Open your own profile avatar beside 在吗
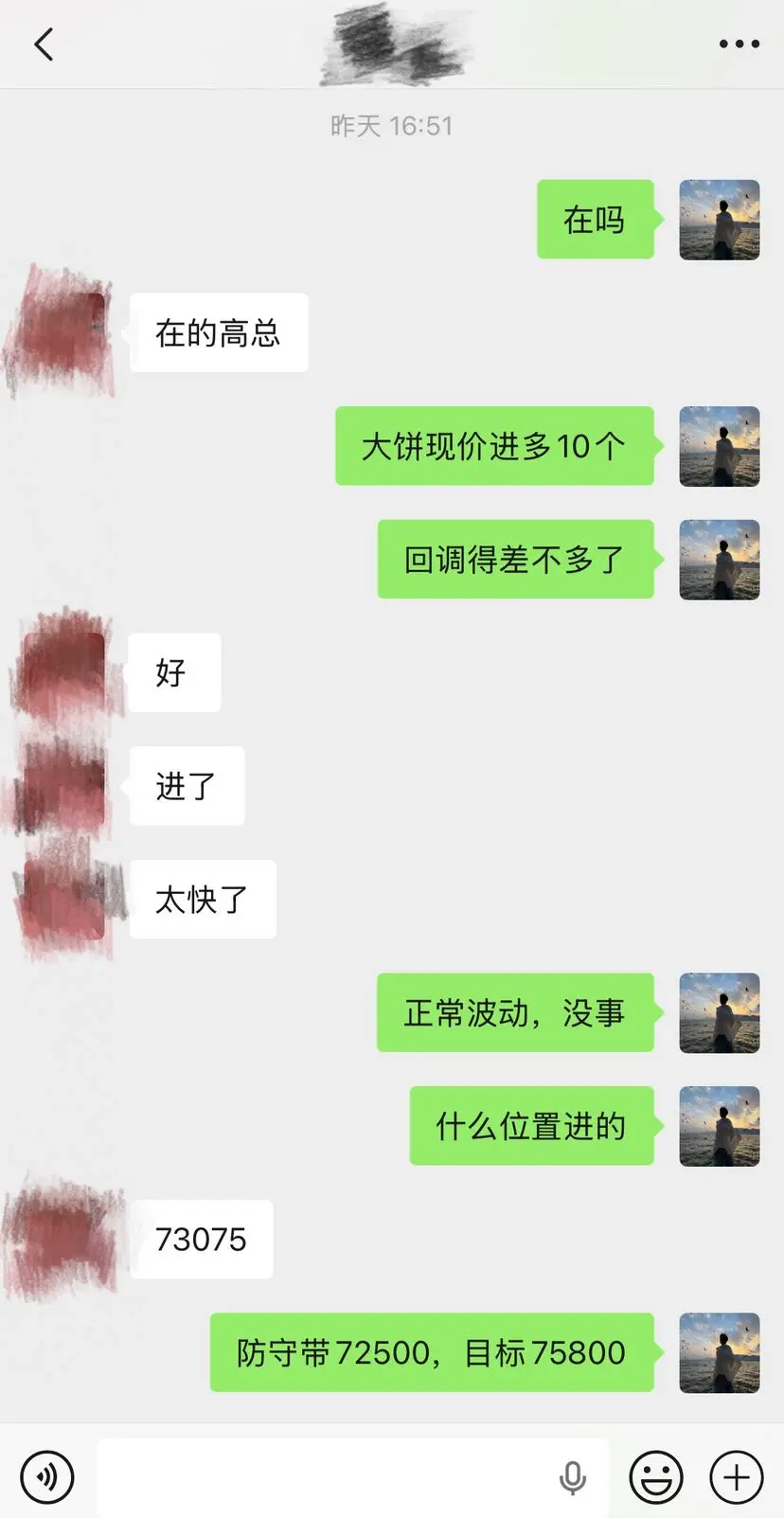The image size is (784, 1518). coord(720,220)
